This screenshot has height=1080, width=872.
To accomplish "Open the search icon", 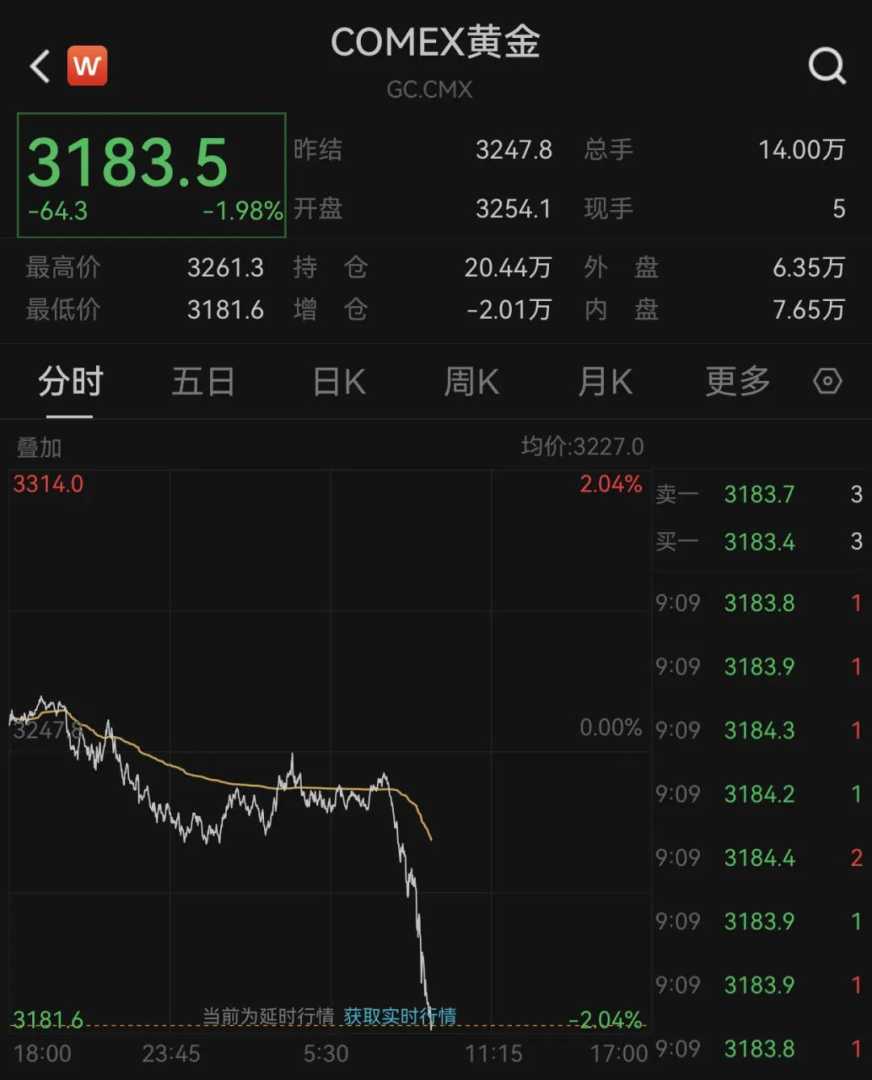I will point(827,67).
